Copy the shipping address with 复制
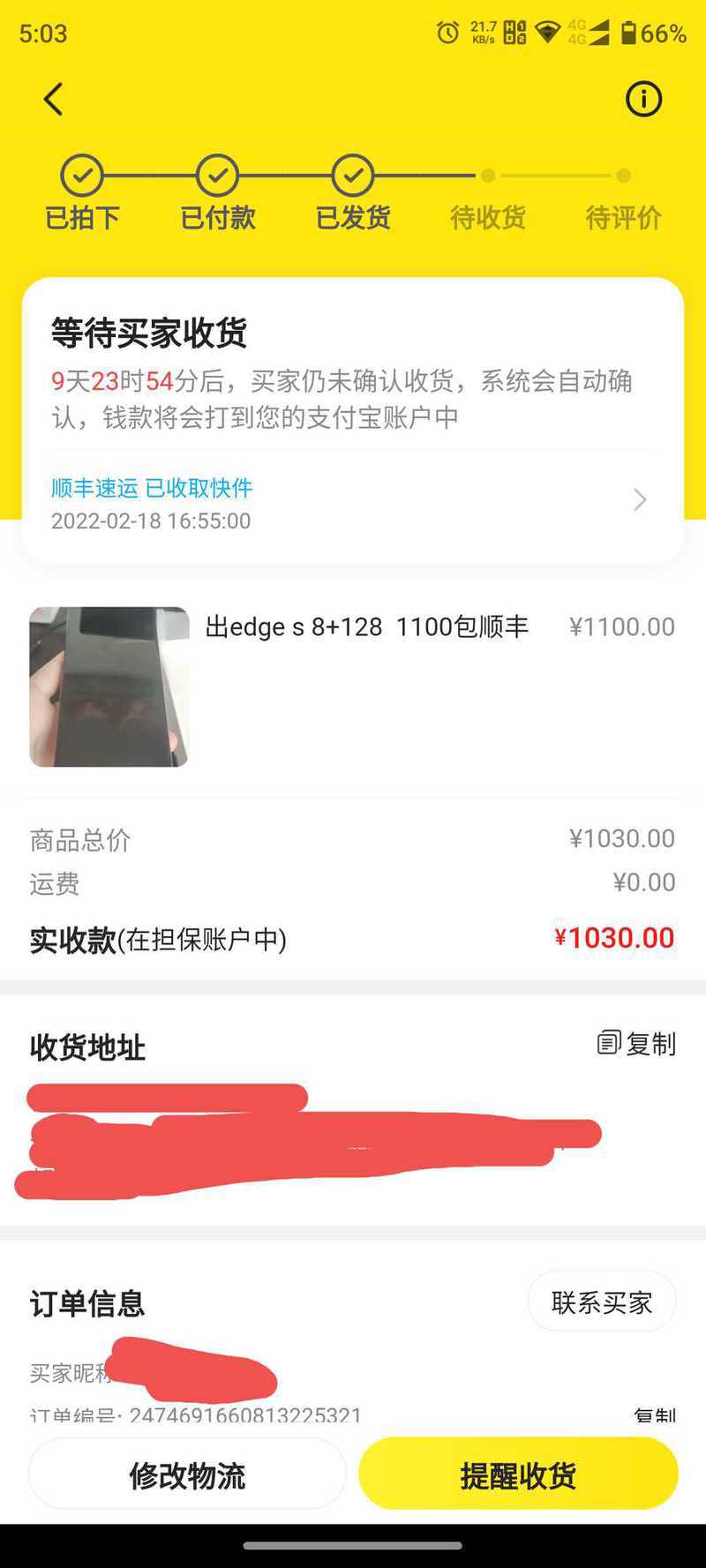The image size is (706, 1568). [x=637, y=1044]
